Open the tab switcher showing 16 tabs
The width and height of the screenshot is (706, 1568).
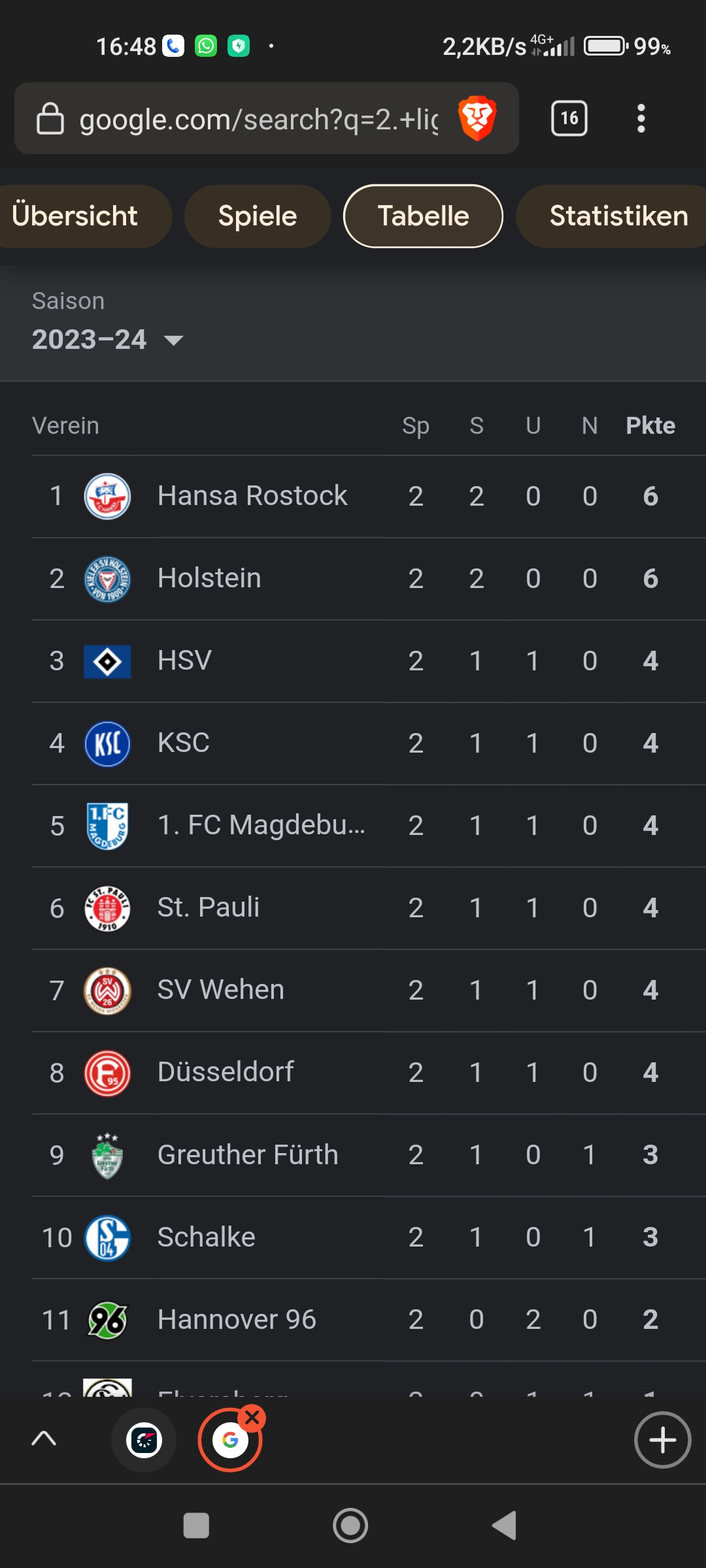coord(569,118)
